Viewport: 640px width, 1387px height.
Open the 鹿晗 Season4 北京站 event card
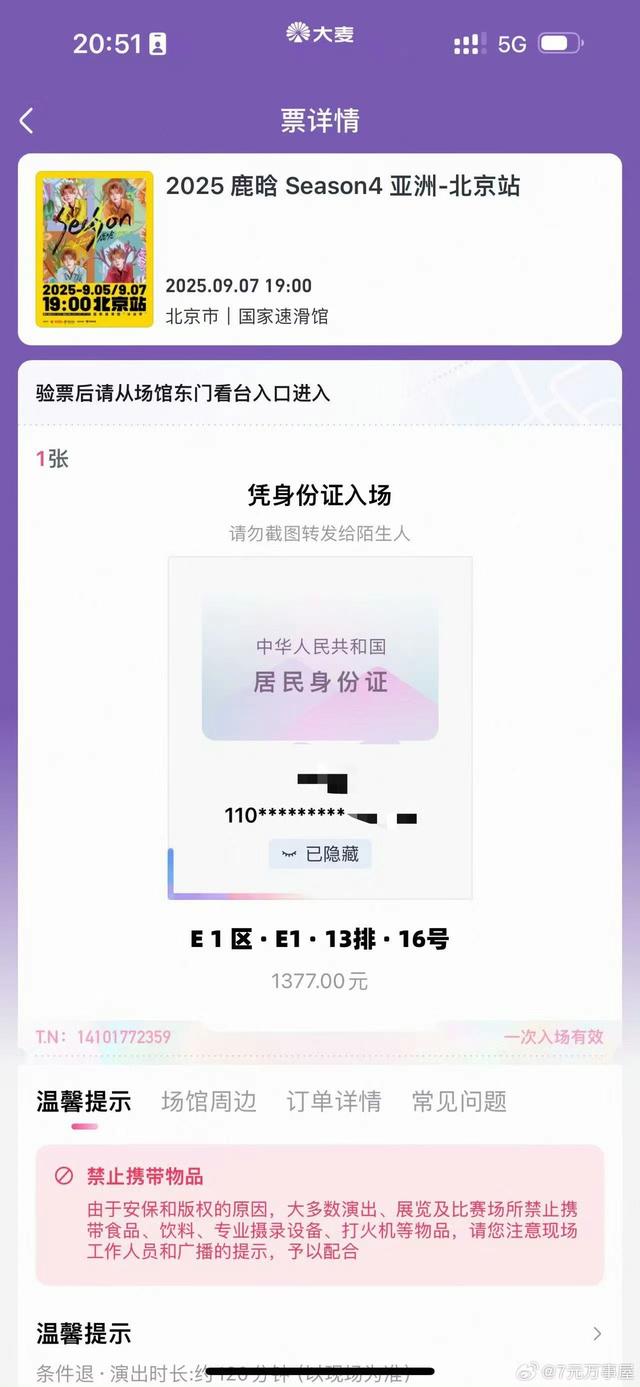coord(319,249)
